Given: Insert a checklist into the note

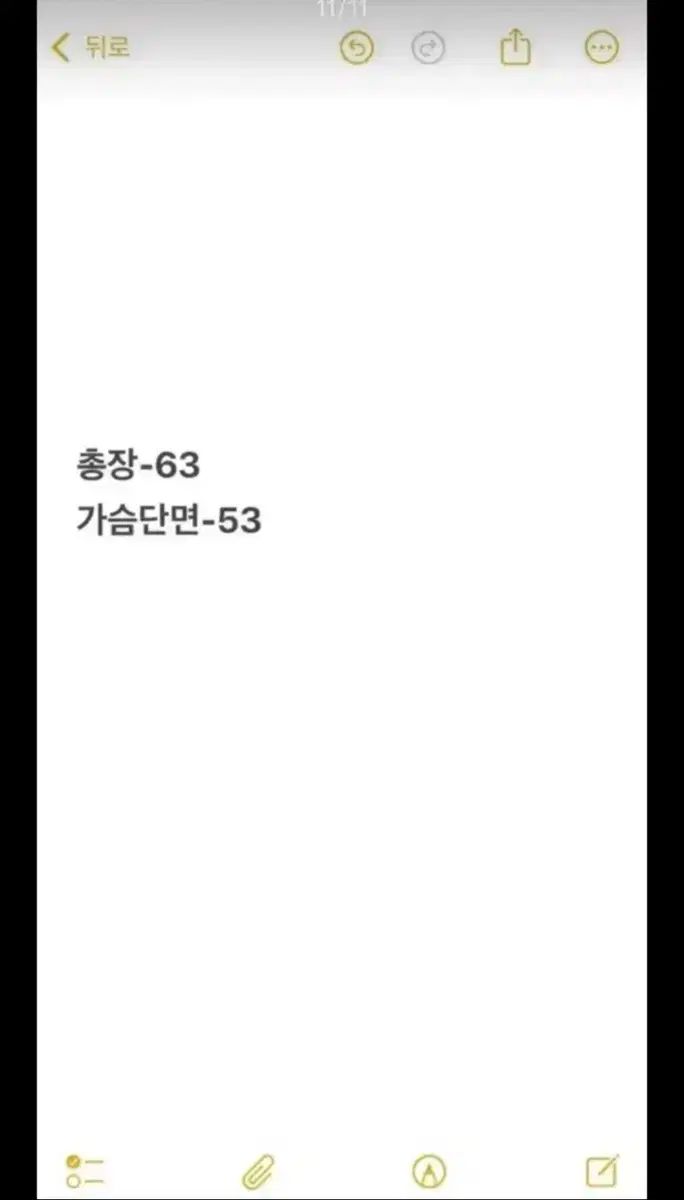Looking at the screenshot, I should tap(85, 1171).
